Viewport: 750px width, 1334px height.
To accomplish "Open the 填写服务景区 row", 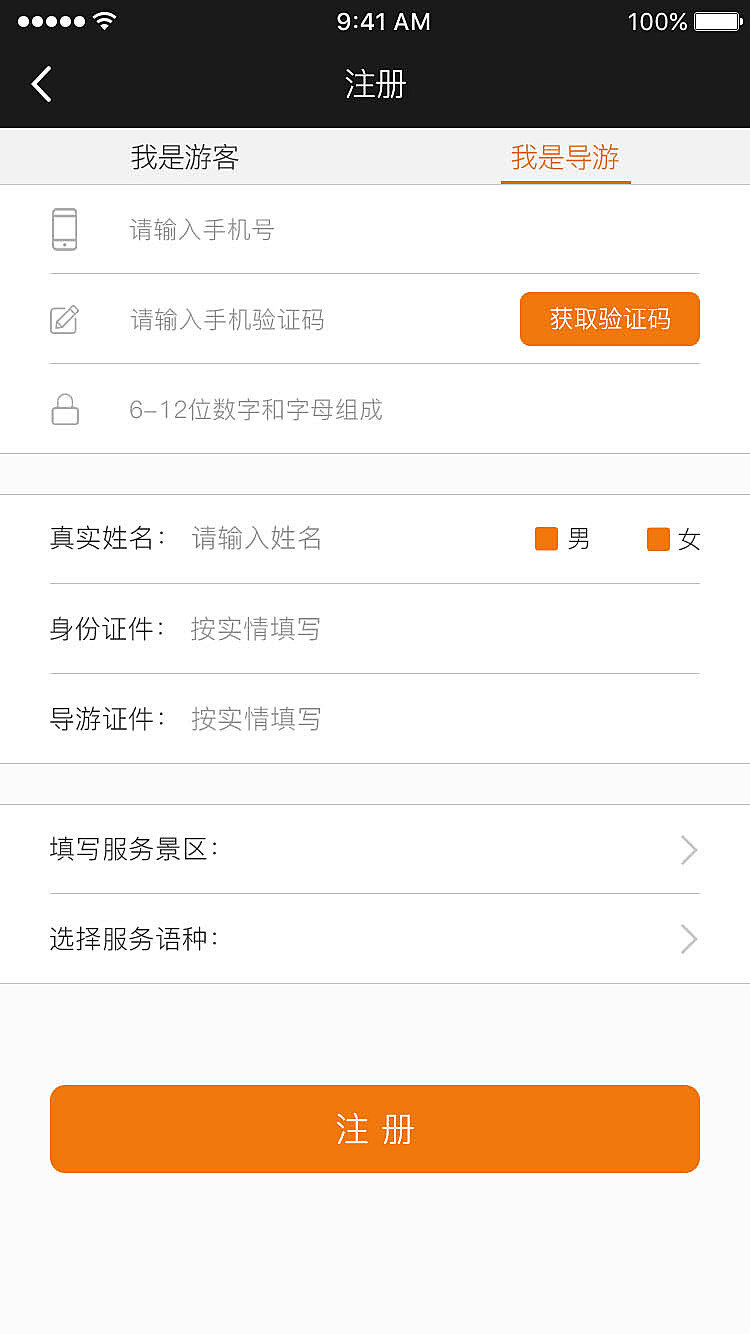I will (374, 850).
